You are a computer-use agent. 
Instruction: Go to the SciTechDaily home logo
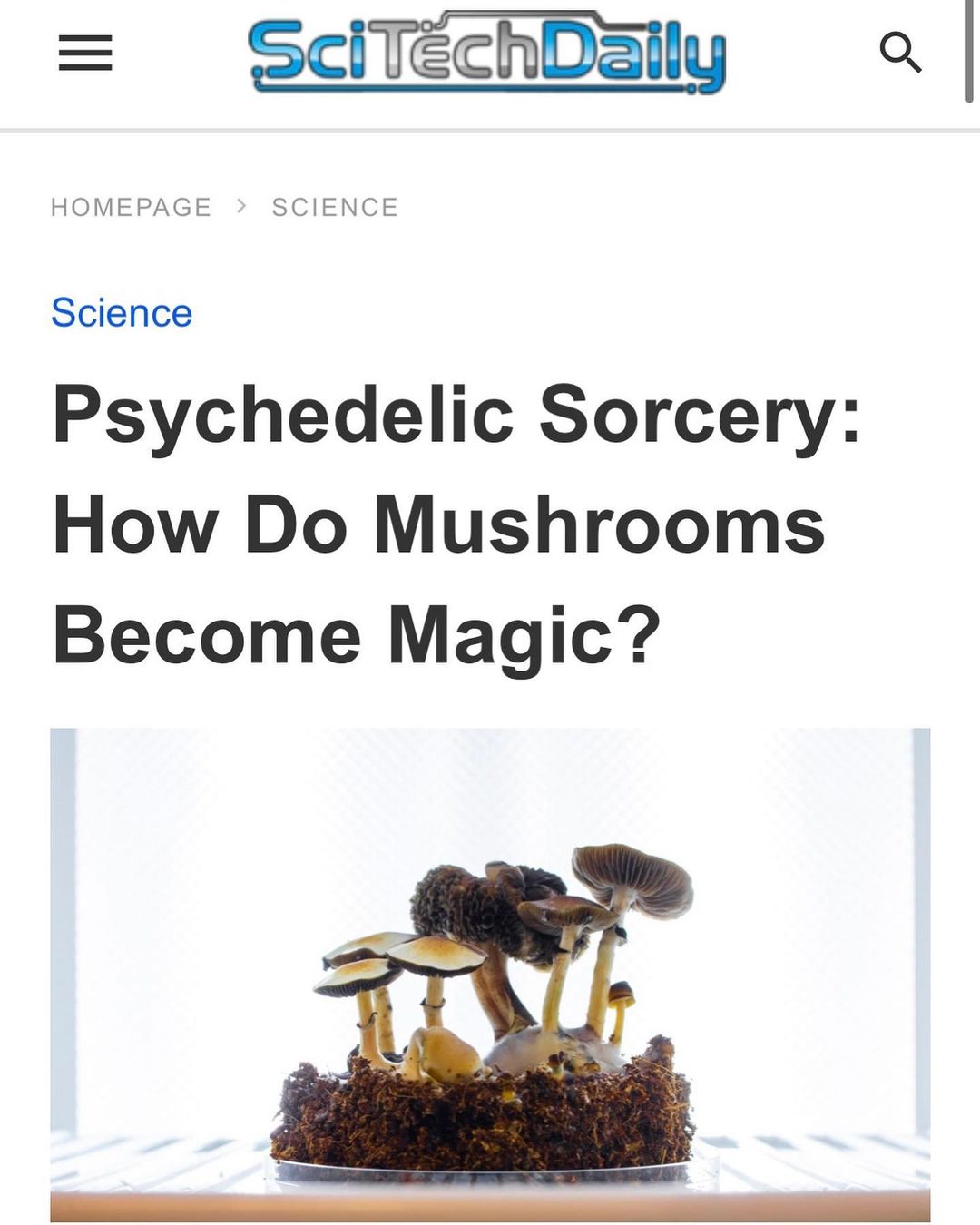click(x=487, y=53)
